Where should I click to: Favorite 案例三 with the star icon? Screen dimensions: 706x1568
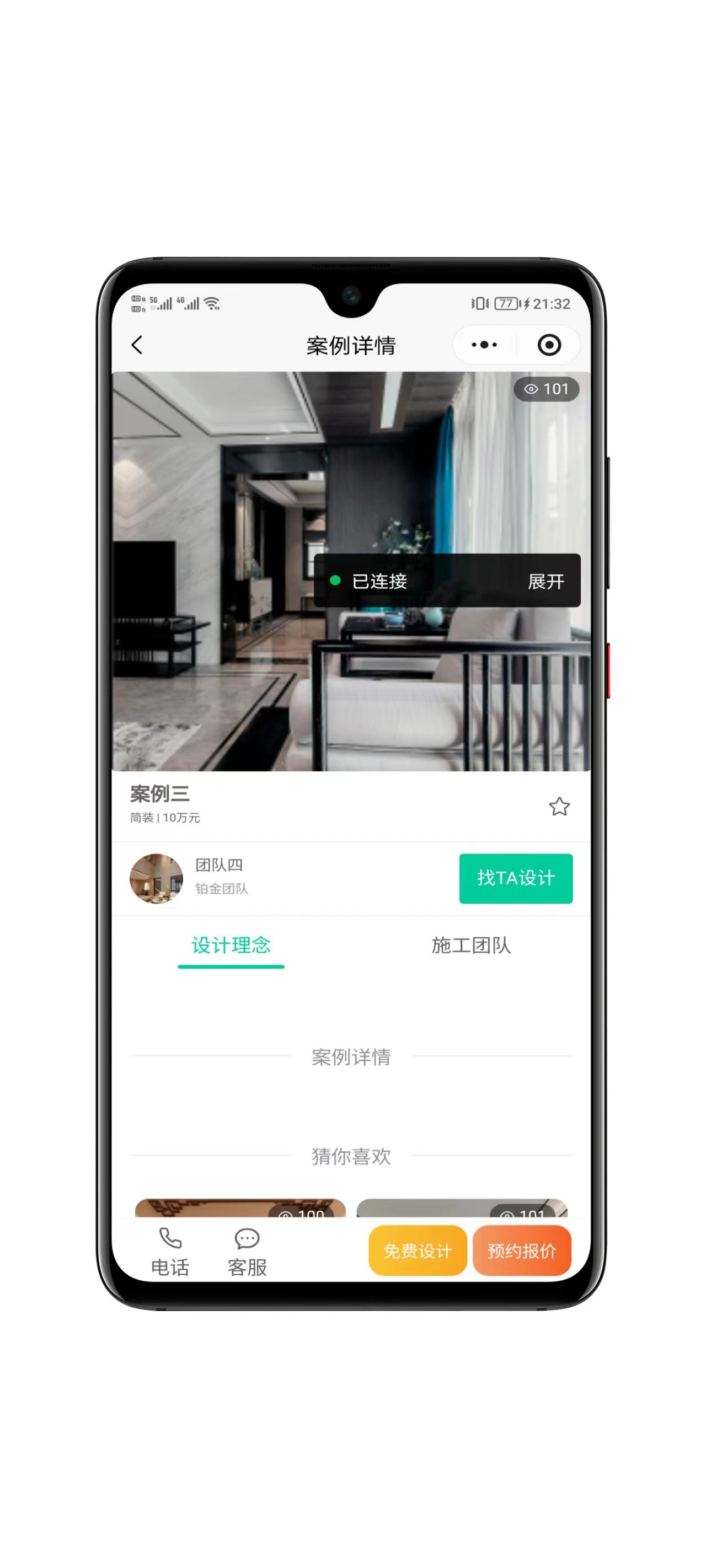559,807
